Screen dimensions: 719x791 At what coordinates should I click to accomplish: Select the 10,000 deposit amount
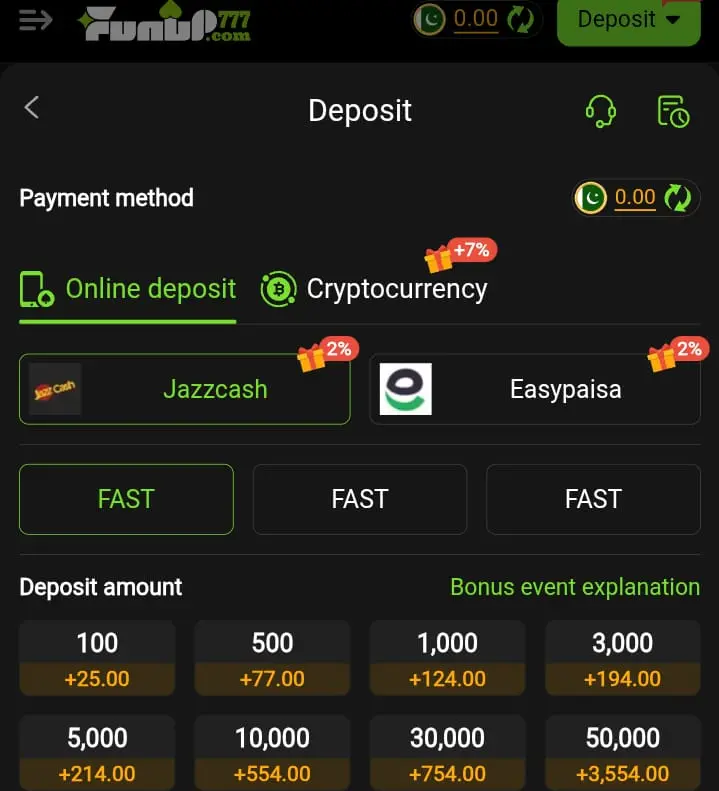click(x=272, y=754)
